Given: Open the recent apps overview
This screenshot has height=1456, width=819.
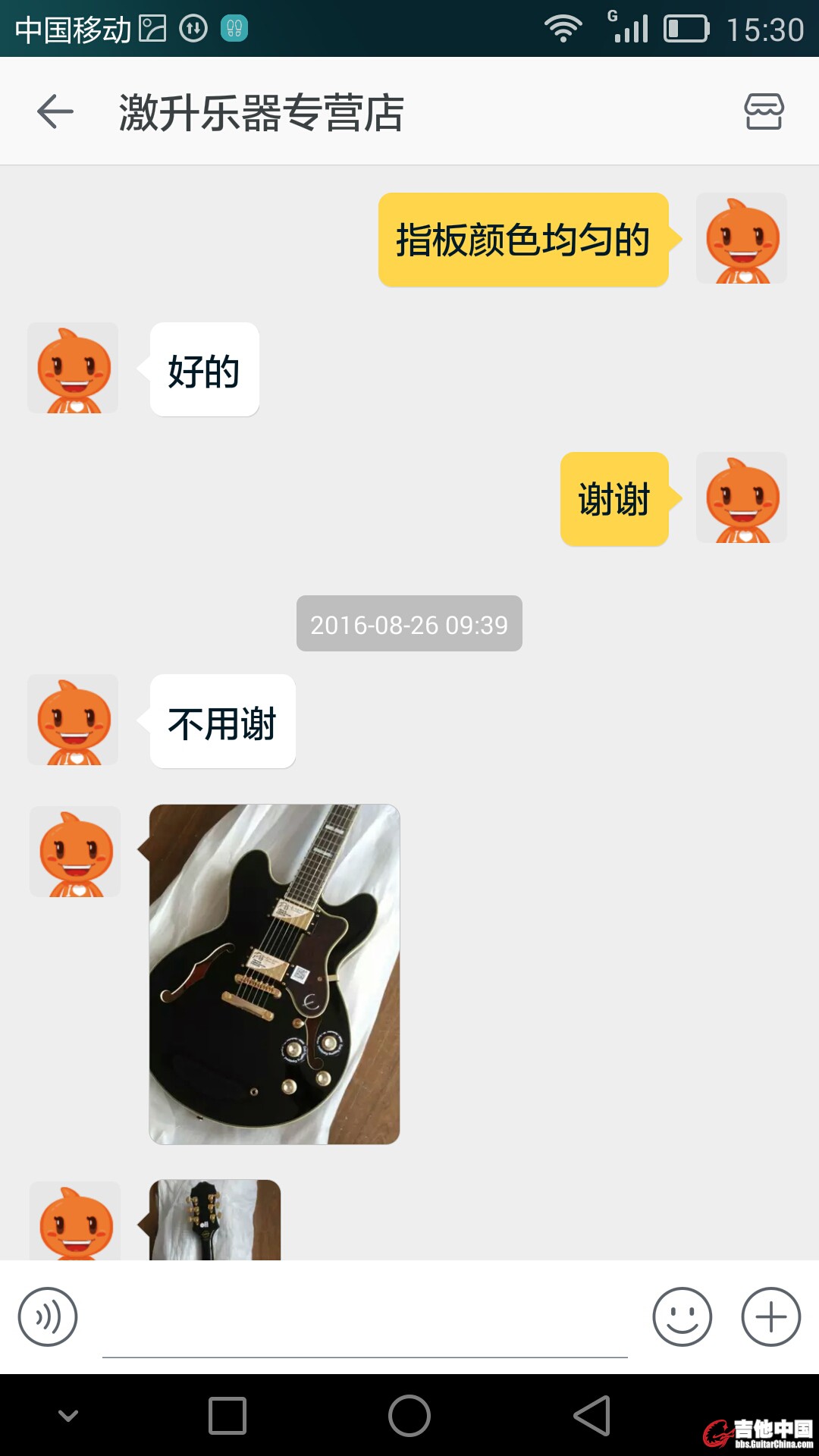Looking at the screenshot, I should tap(227, 1416).
